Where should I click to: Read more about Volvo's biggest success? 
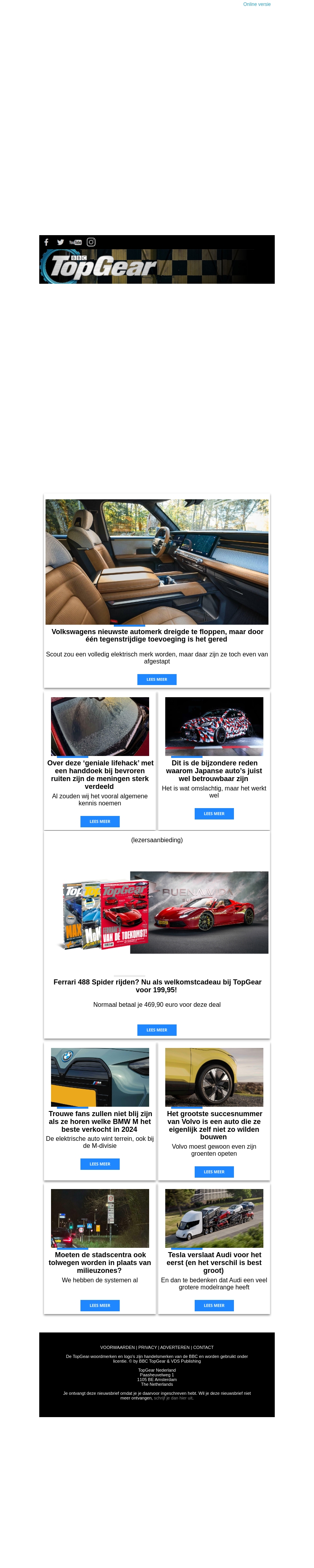pyautogui.click(x=214, y=1172)
